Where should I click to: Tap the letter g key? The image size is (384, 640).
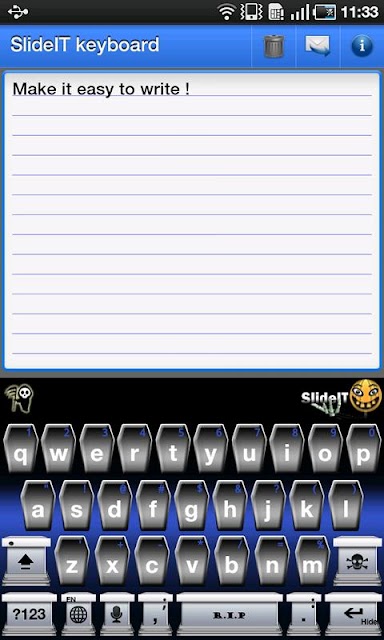click(x=191, y=505)
